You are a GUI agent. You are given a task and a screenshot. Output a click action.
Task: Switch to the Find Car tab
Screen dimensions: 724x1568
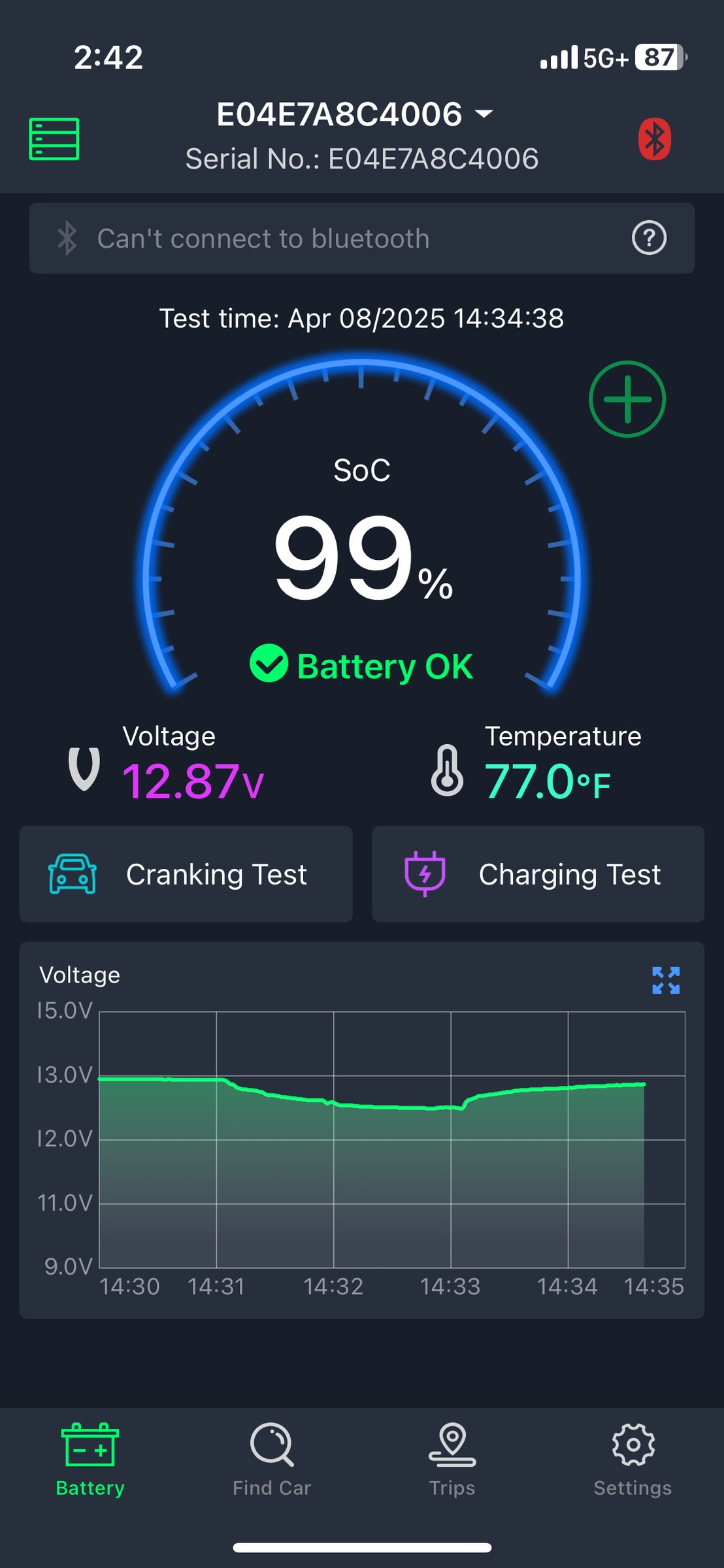272,1461
